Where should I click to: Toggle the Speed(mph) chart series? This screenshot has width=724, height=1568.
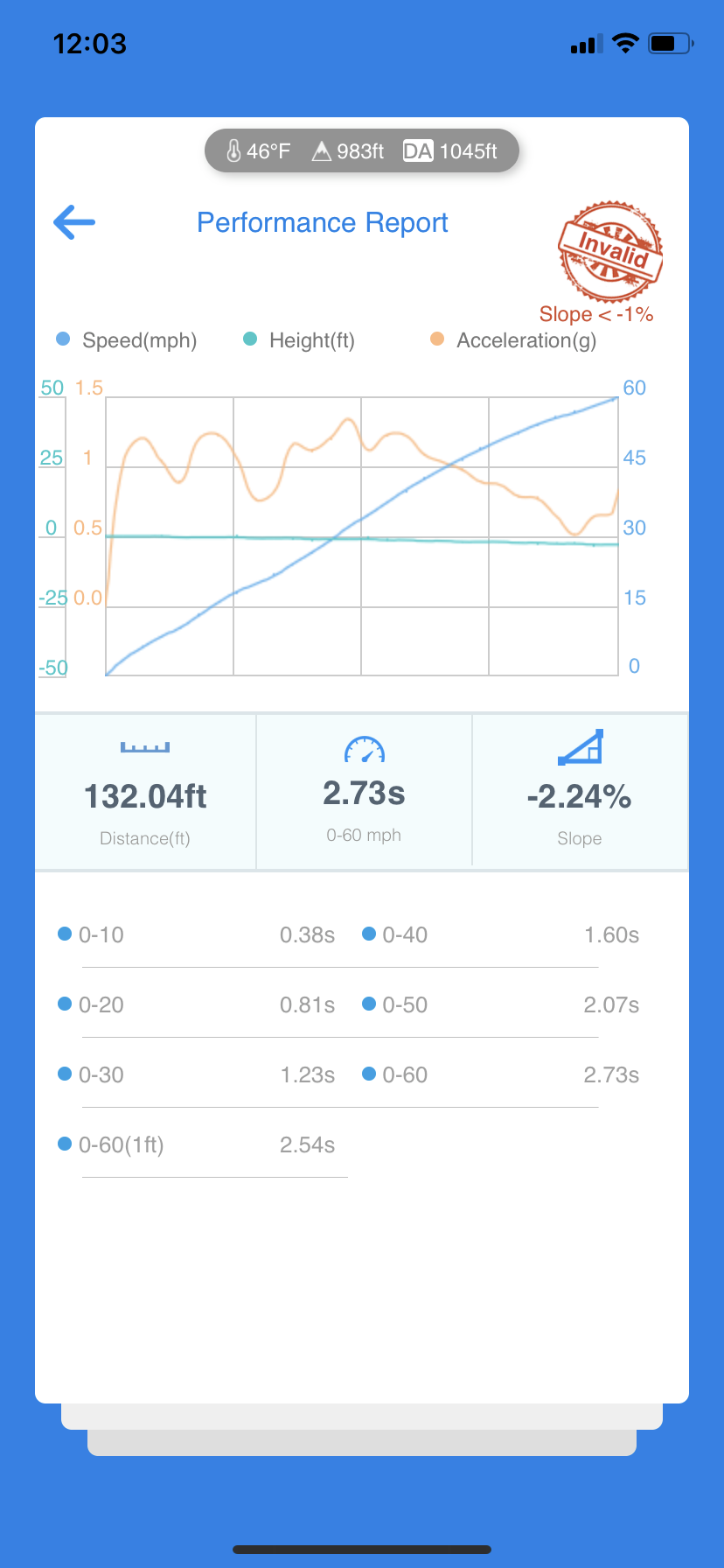127,340
